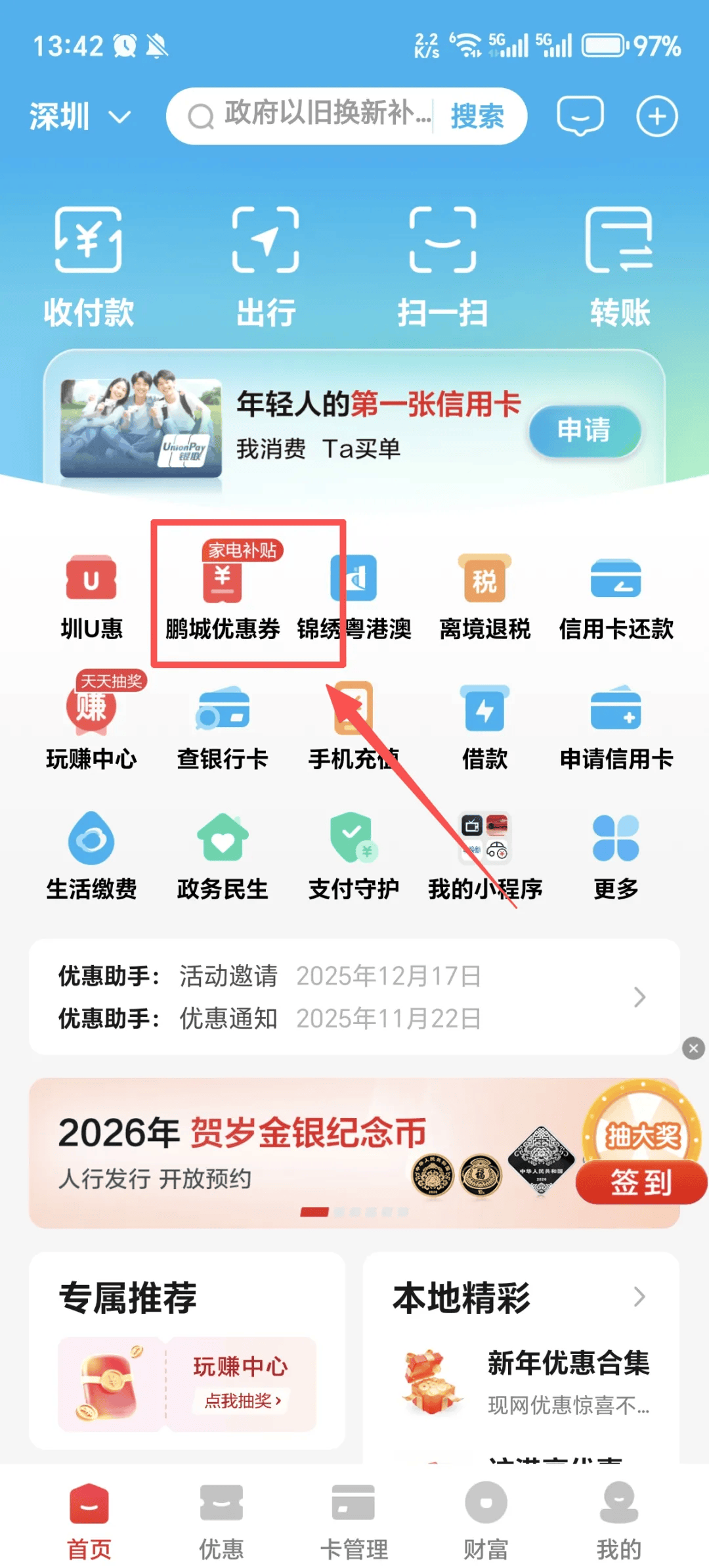Dismiss the floating 签到 widget
709x1568 pixels.
click(x=693, y=1048)
